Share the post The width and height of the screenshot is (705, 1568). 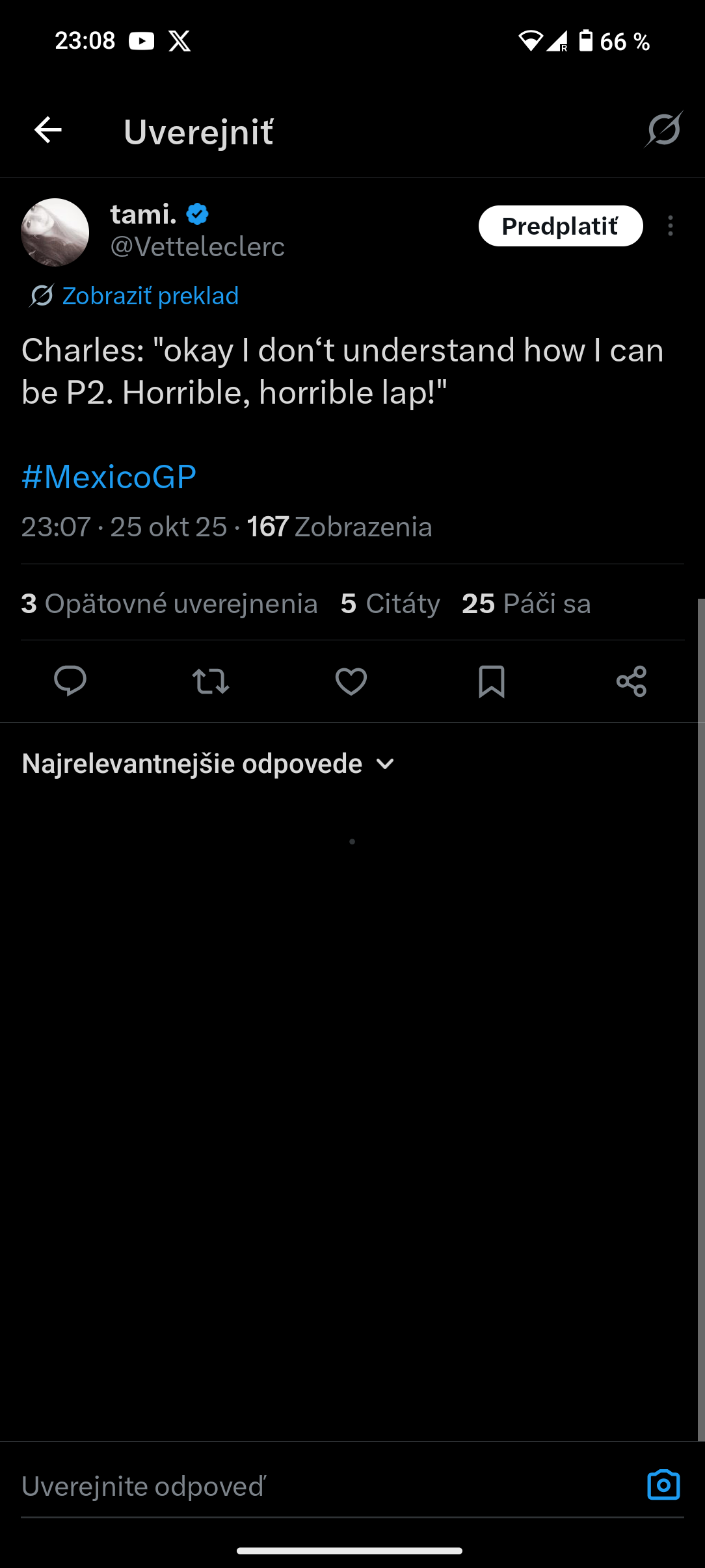pos(632,681)
